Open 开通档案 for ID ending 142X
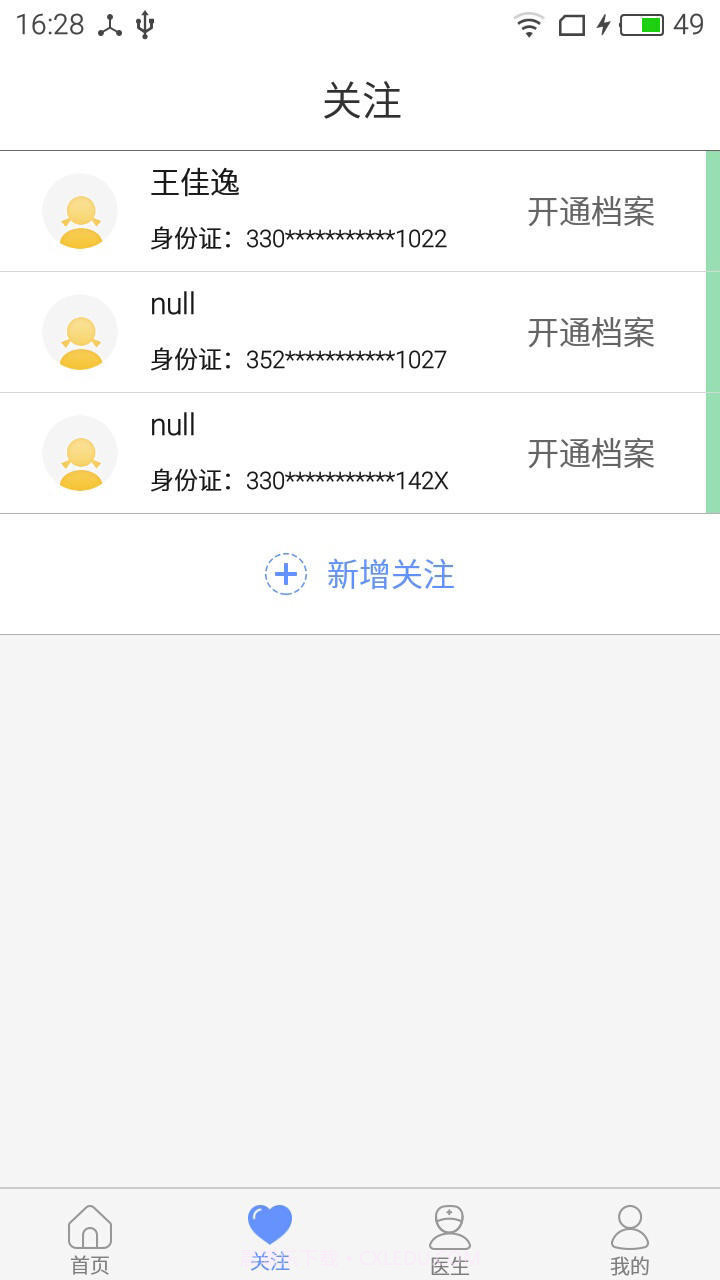Image resolution: width=720 pixels, height=1280 pixels. click(591, 453)
